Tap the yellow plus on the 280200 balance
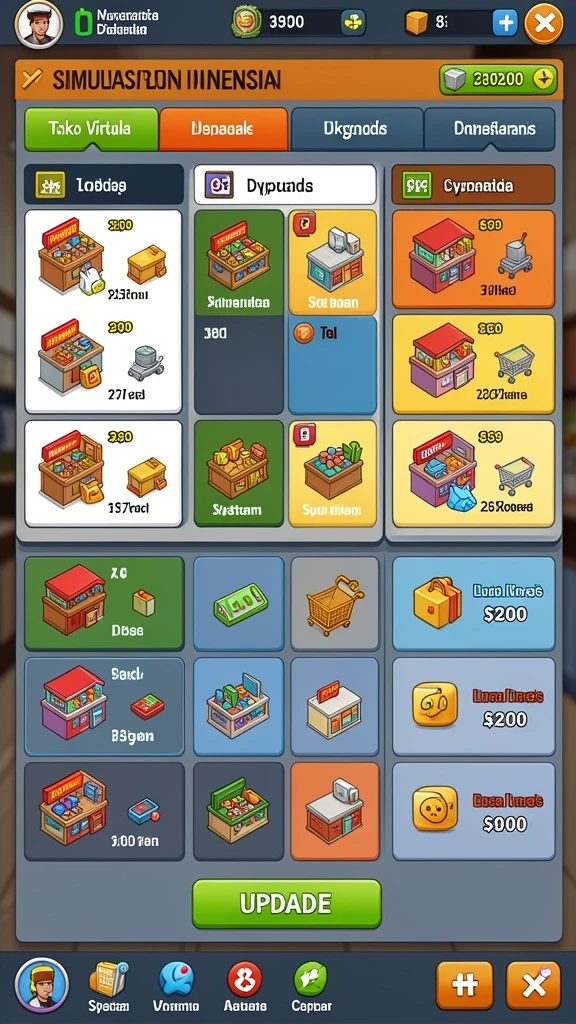Image resolution: width=576 pixels, height=1024 pixels. point(543,79)
